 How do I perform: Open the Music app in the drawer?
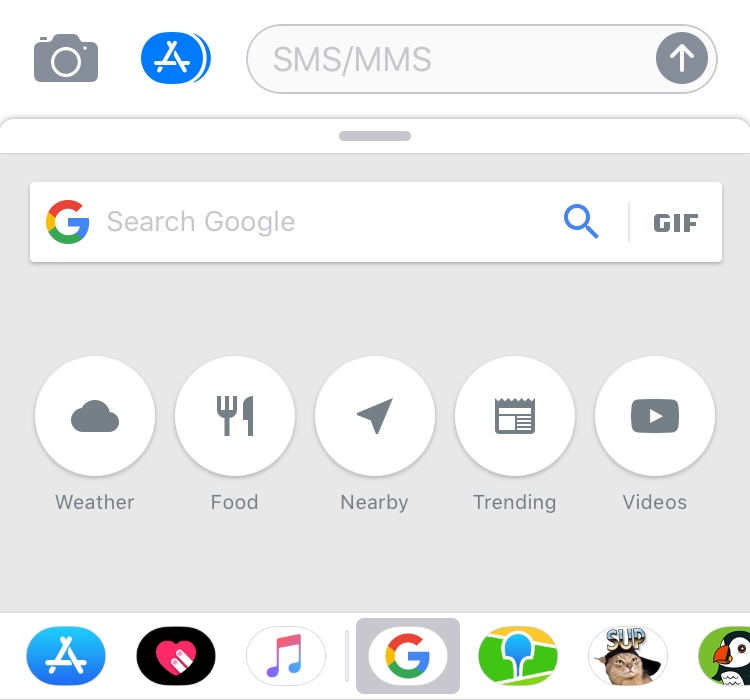click(286, 656)
